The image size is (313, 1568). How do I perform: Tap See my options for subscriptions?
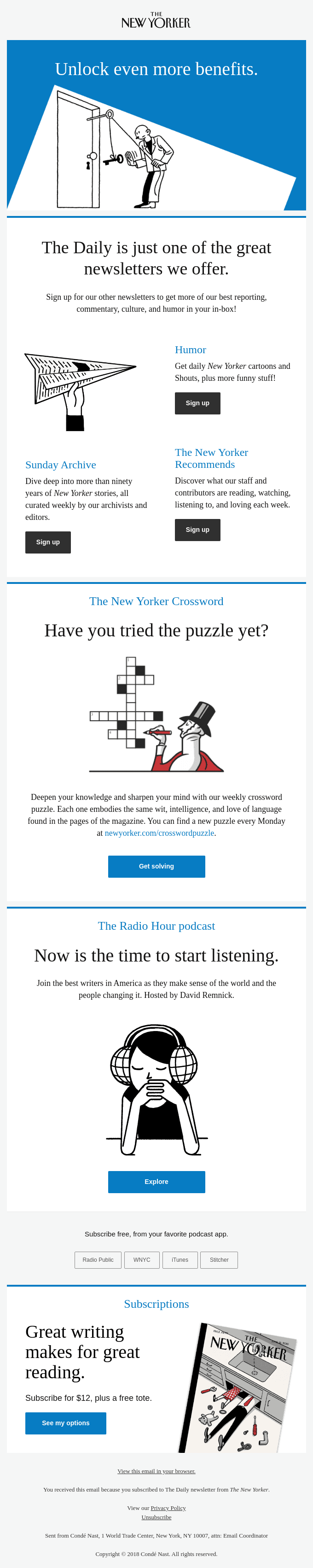coord(66,1422)
